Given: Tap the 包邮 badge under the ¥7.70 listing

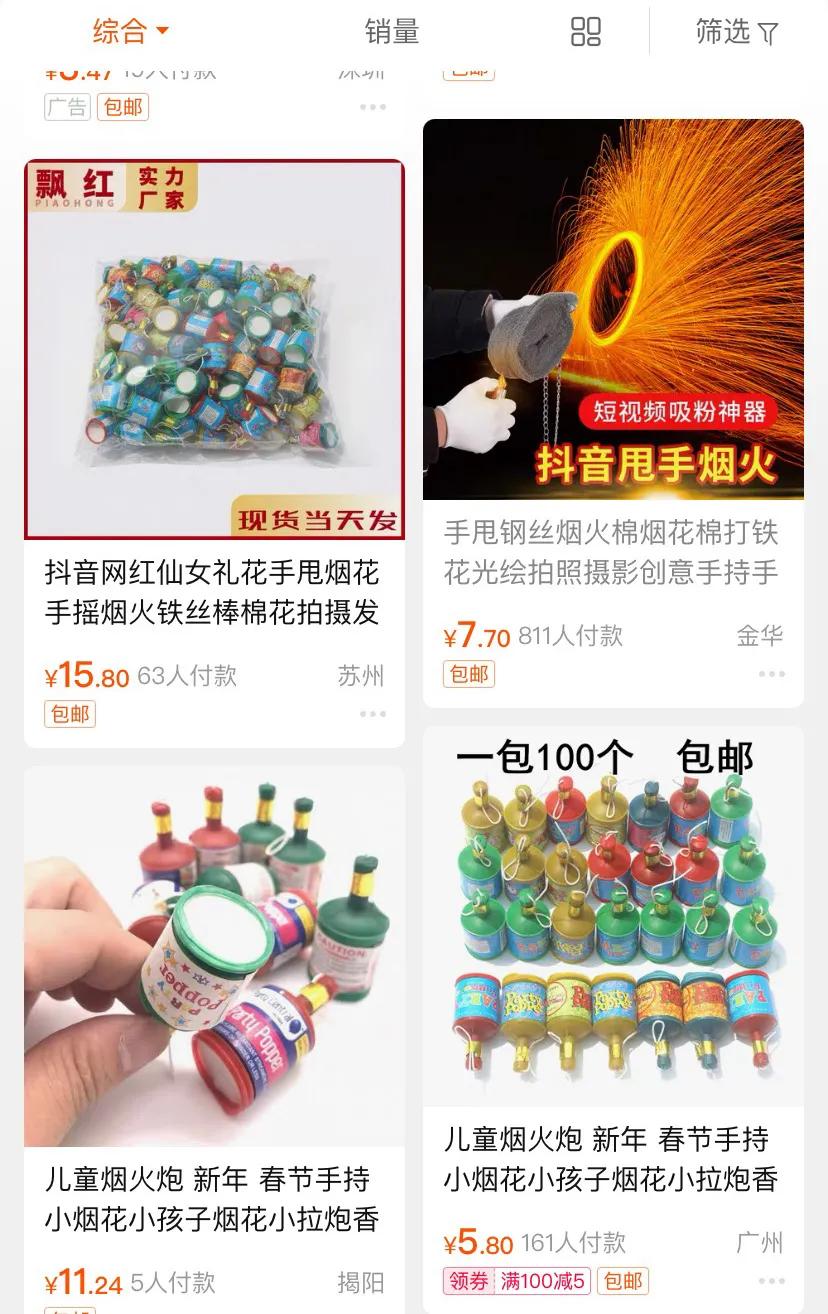Looking at the screenshot, I should click(467, 674).
